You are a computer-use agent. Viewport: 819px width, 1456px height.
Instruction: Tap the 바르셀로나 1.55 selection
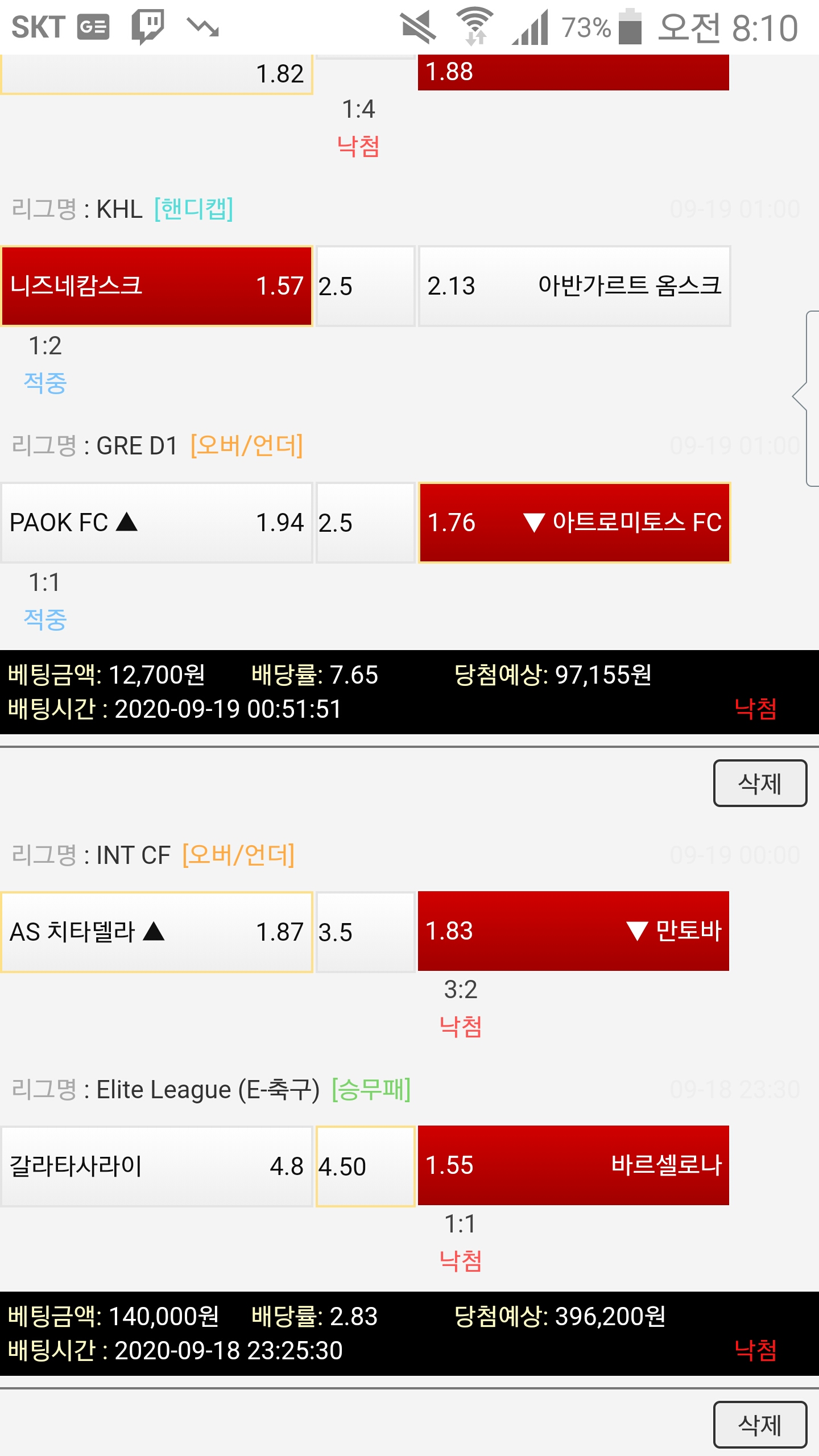click(574, 1165)
